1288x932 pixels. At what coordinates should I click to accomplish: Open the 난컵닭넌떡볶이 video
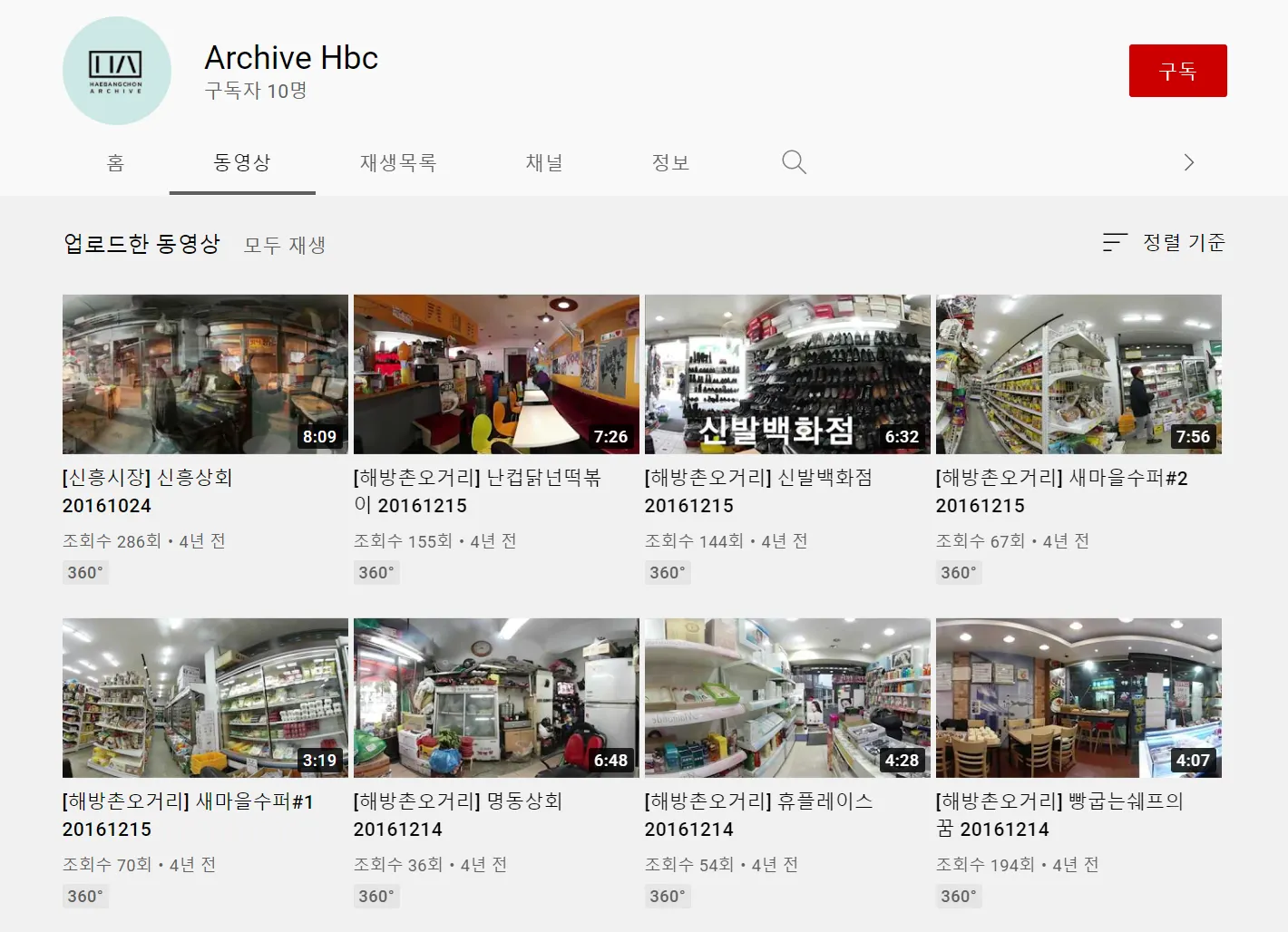[496, 374]
